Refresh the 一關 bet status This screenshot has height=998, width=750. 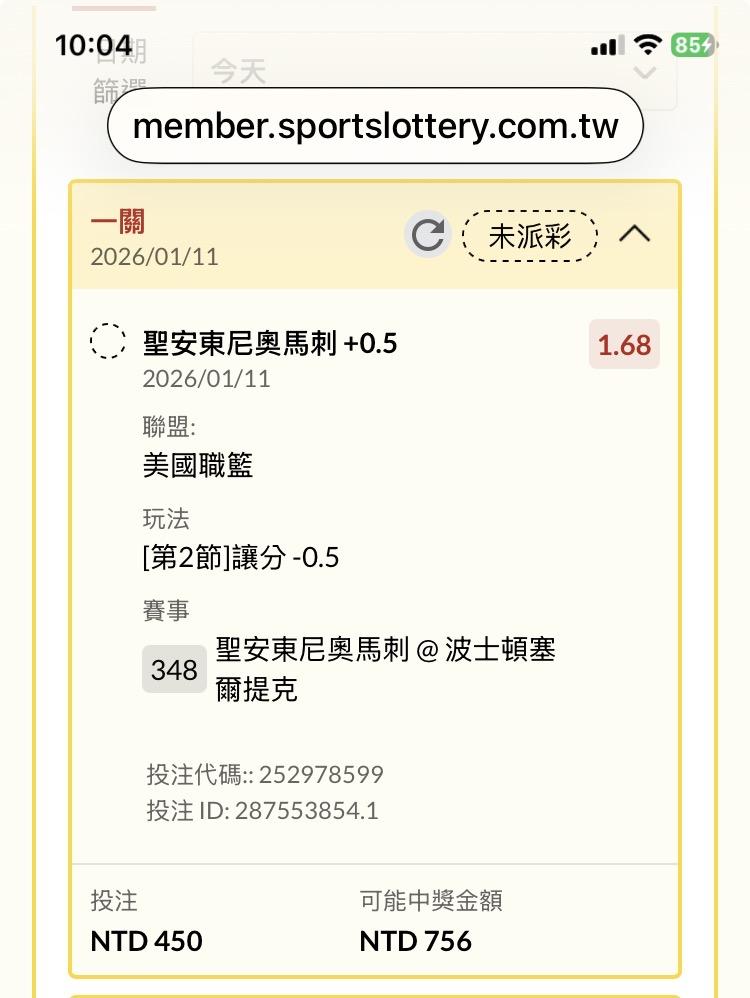point(428,236)
